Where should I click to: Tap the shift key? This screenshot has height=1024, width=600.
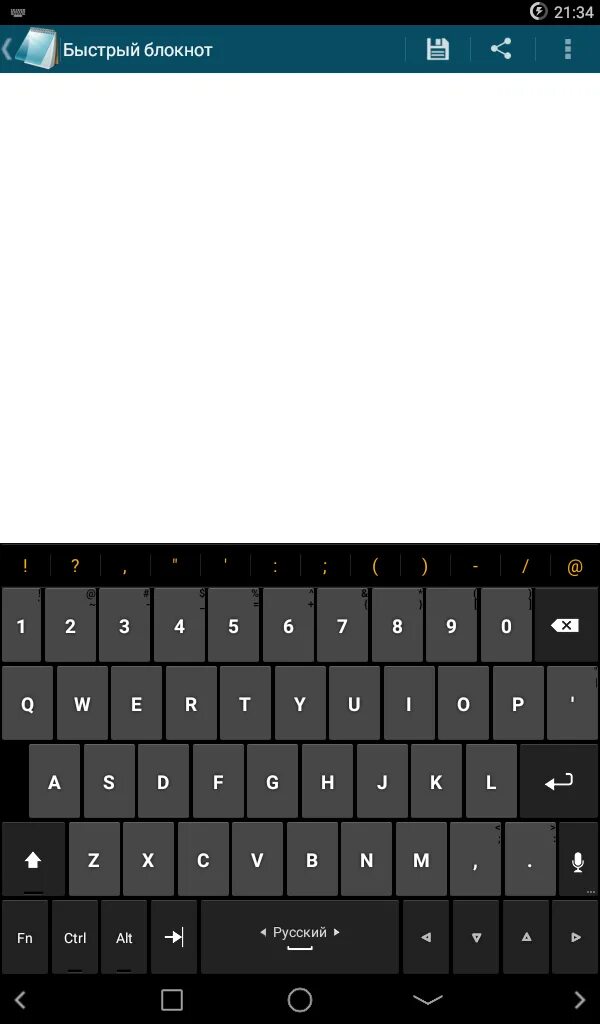(33, 860)
